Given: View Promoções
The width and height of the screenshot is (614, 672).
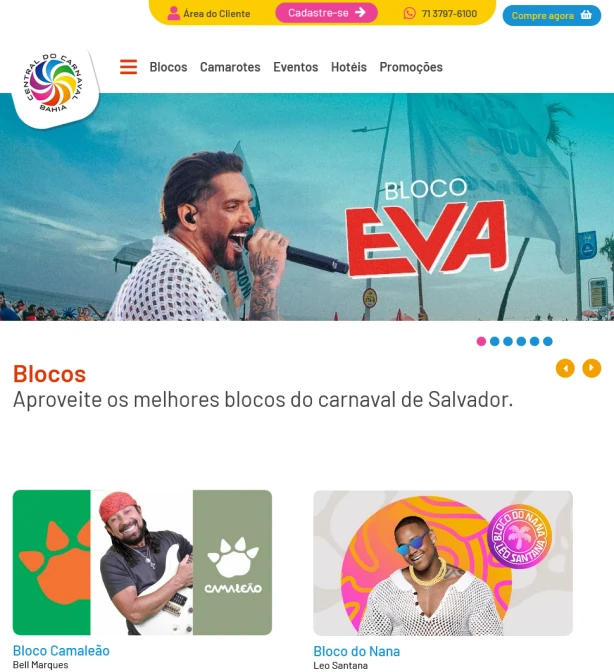Looking at the screenshot, I should (411, 67).
